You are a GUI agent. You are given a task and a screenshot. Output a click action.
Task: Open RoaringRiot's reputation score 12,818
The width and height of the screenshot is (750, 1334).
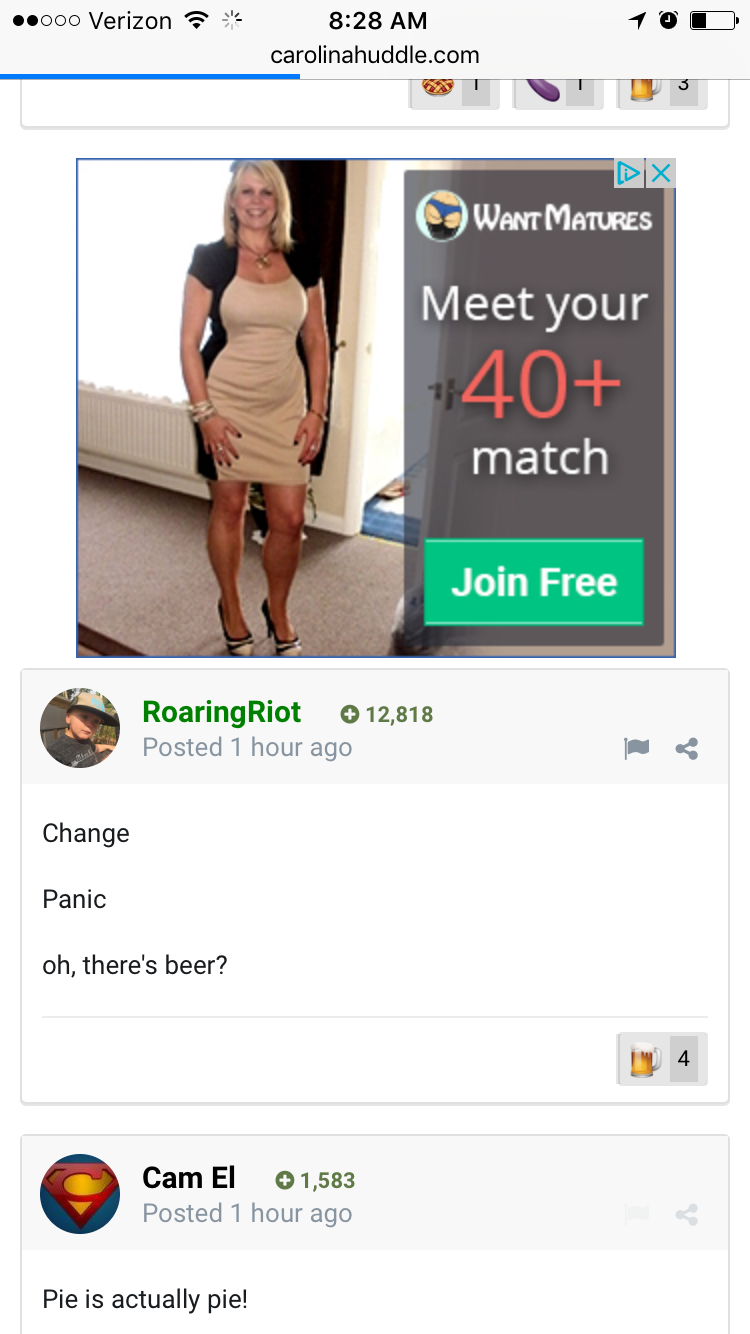[387, 714]
